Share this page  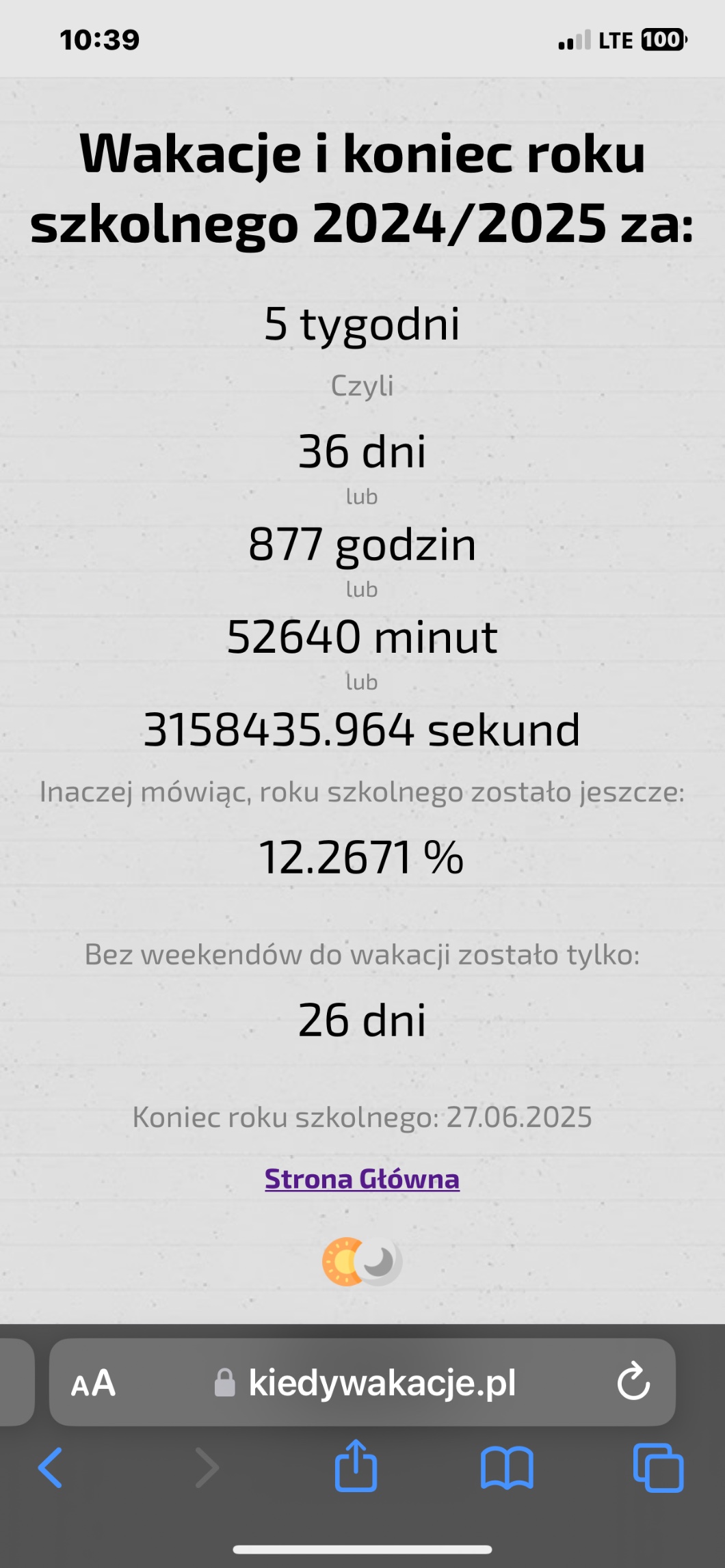pyautogui.click(x=356, y=1465)
